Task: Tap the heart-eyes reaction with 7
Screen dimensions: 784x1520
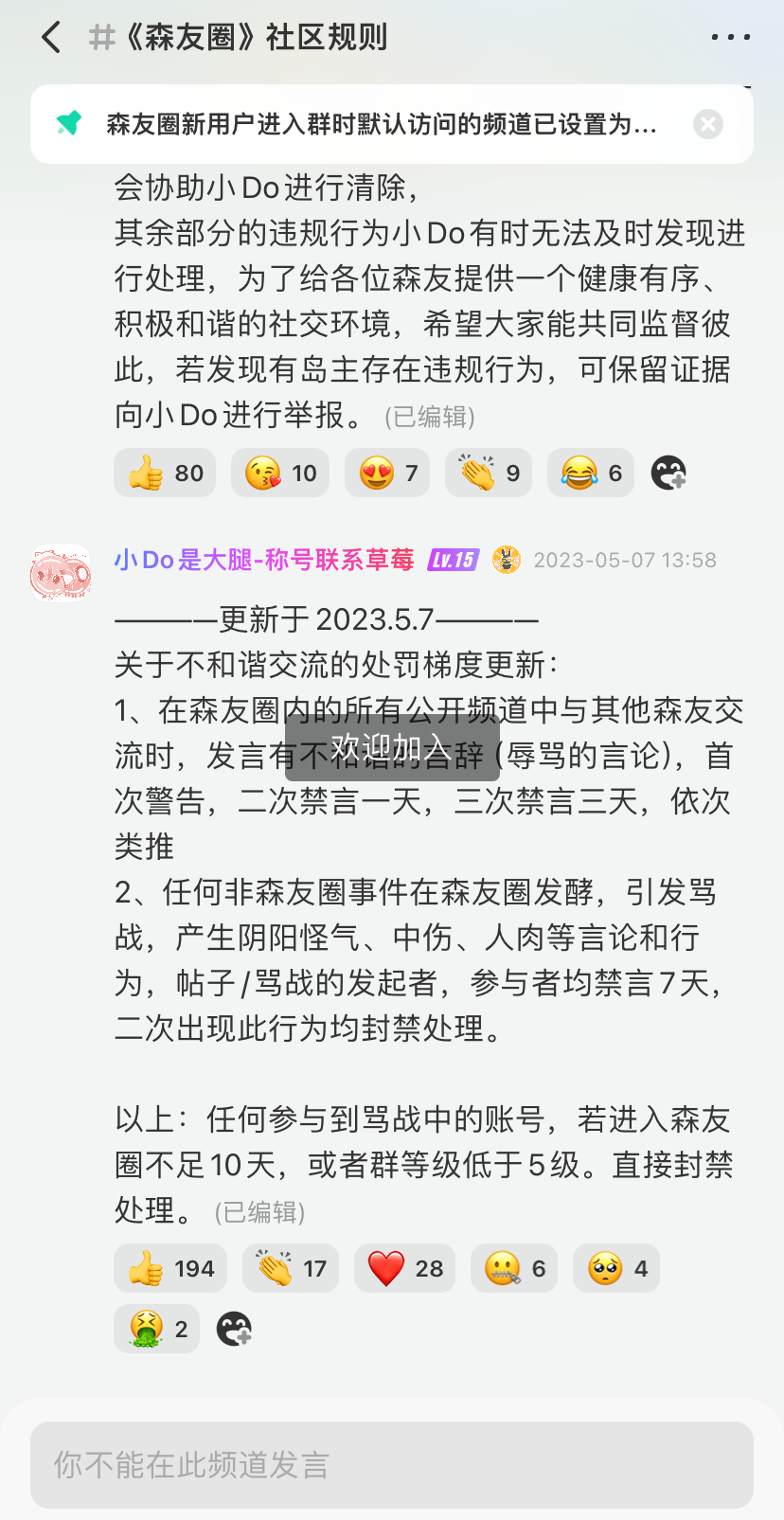Action: pos(388,473)
